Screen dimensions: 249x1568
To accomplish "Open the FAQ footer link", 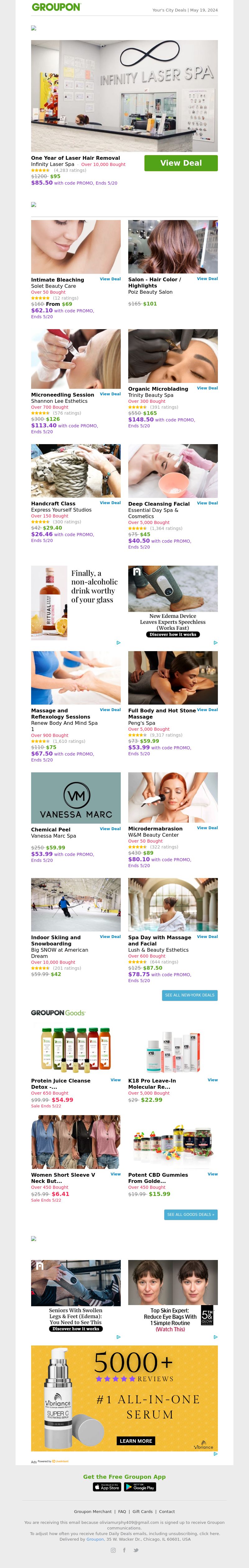I will click(x=122, y=1511).
